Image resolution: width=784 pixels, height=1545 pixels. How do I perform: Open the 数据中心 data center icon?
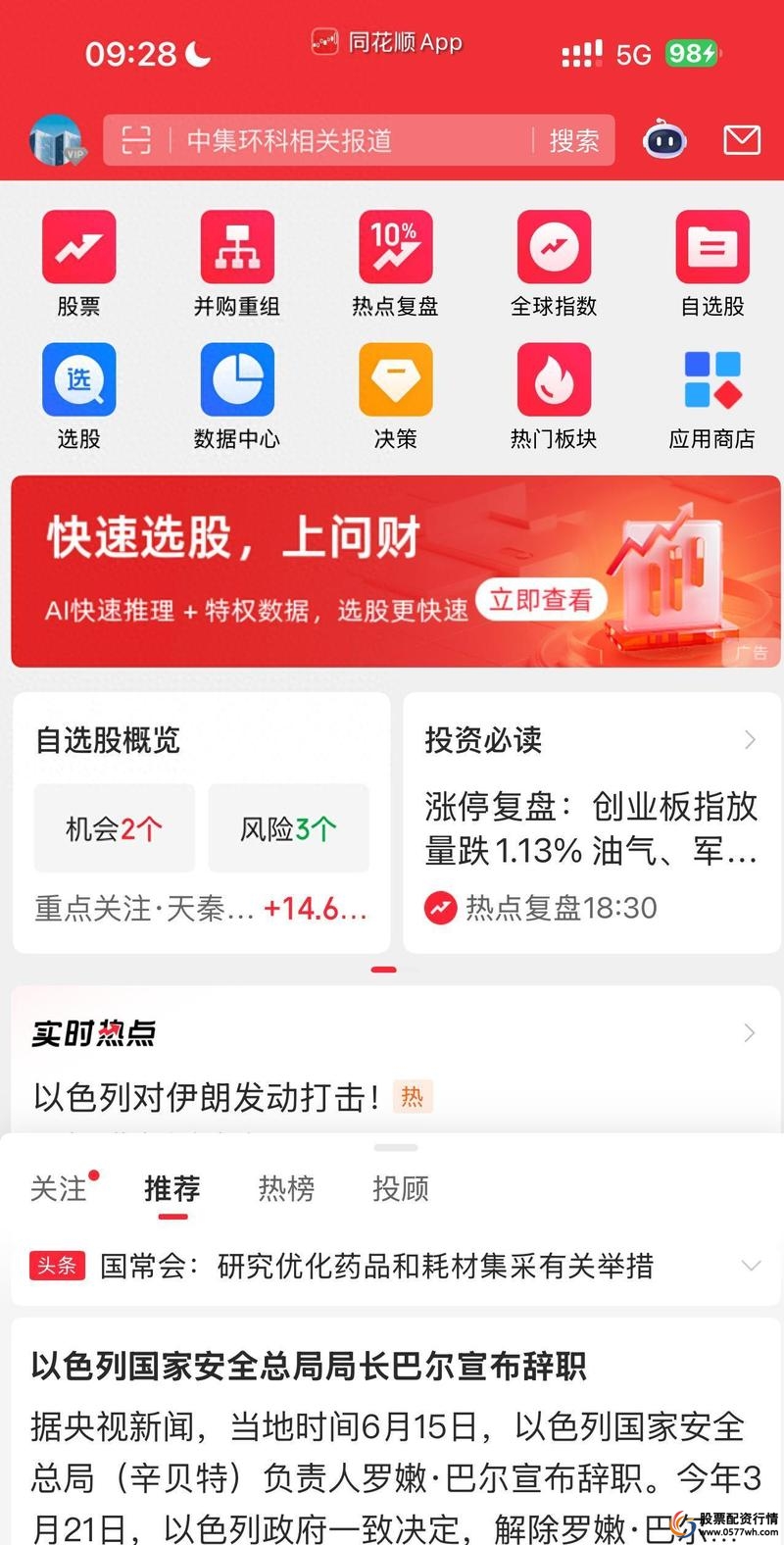237,379
